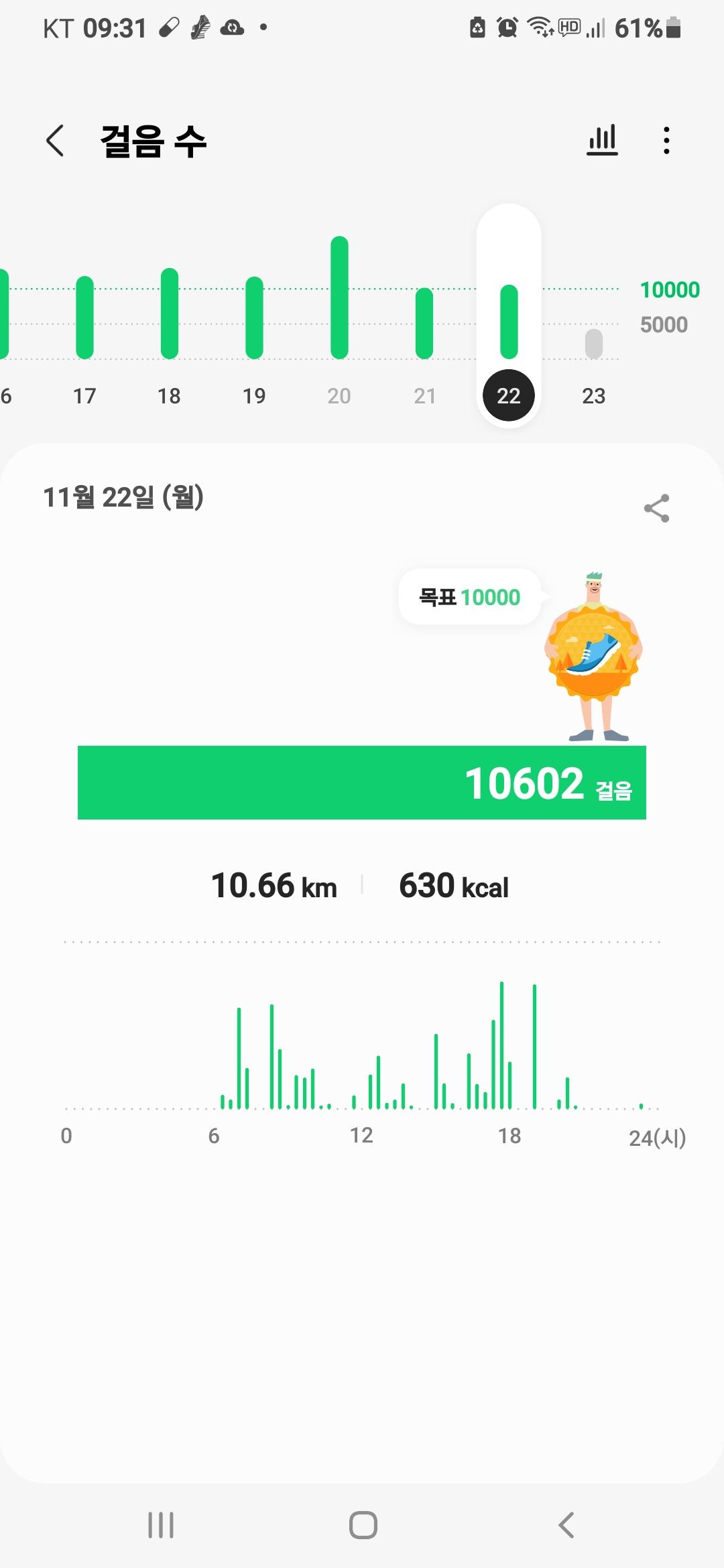Open the recent apps view
Viewport: 724px width, 1568px height.
(161, 1525)
